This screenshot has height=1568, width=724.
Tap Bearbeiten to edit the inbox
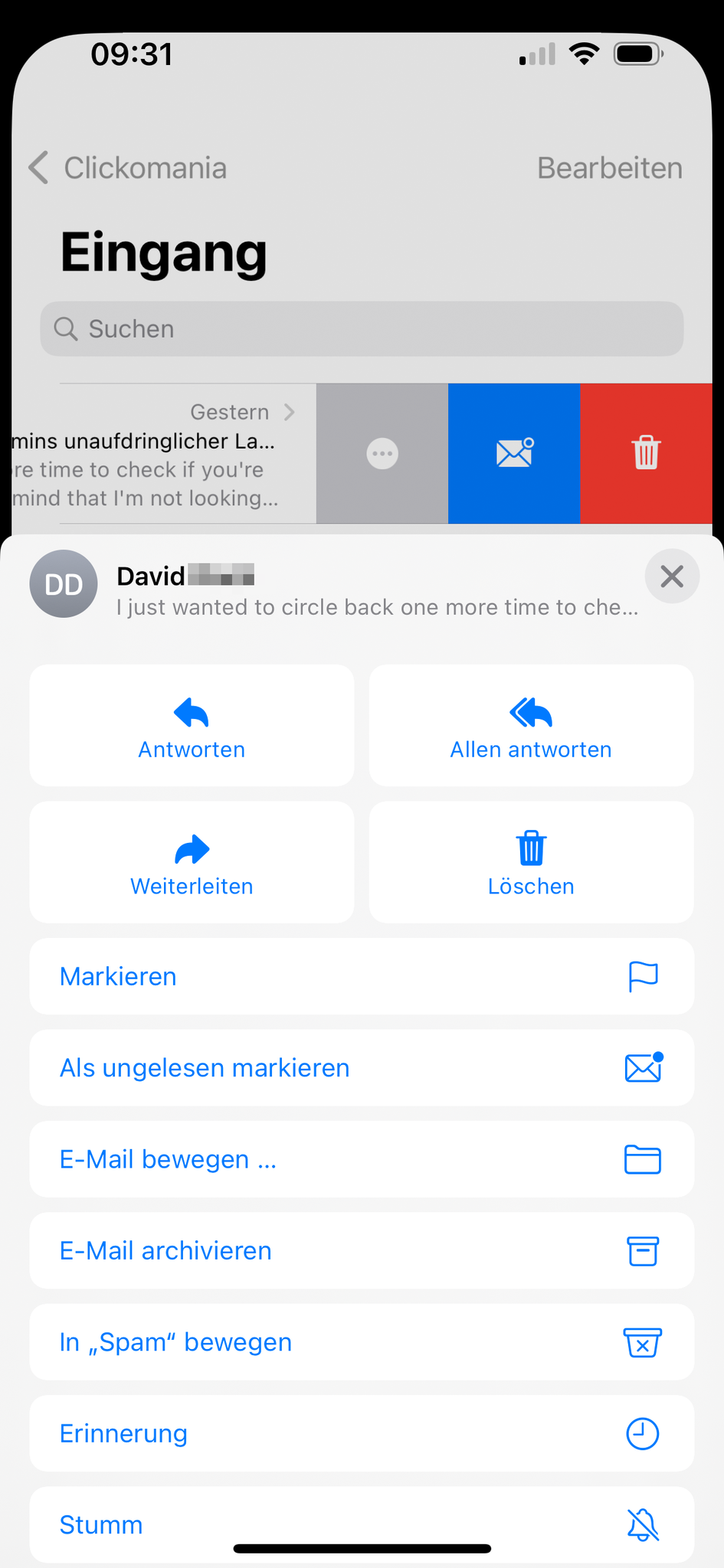609,168
